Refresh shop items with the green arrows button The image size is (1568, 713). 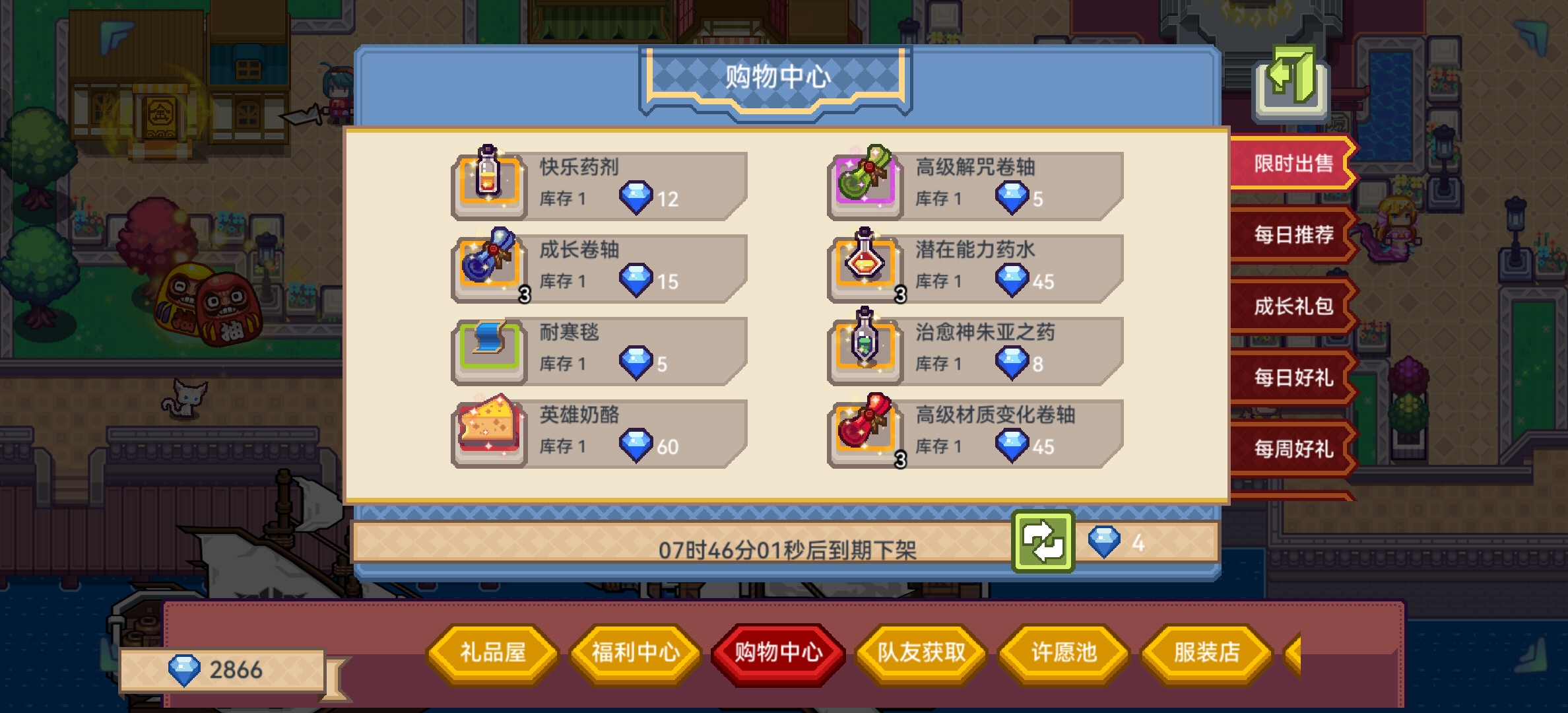point(1043,541)
